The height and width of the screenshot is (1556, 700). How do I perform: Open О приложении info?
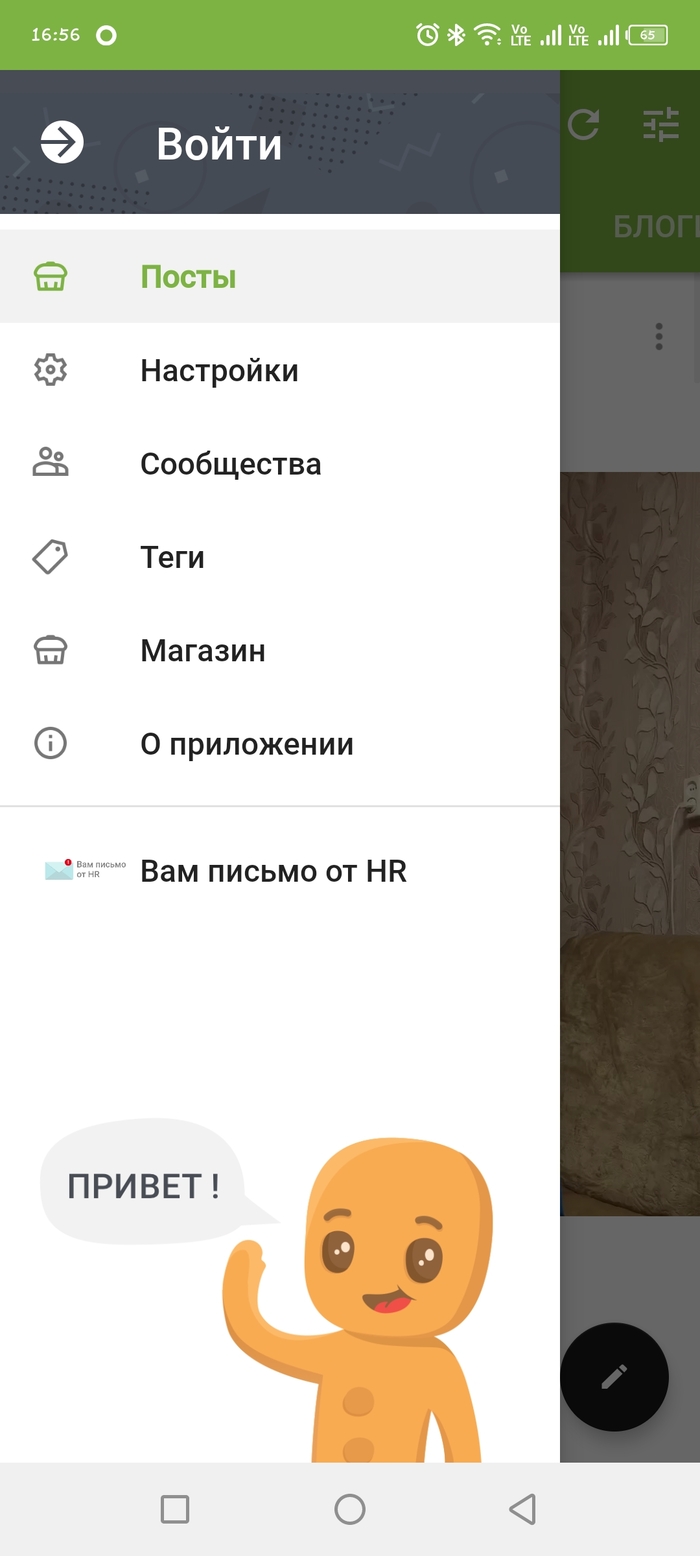click(x=246, y=744)
